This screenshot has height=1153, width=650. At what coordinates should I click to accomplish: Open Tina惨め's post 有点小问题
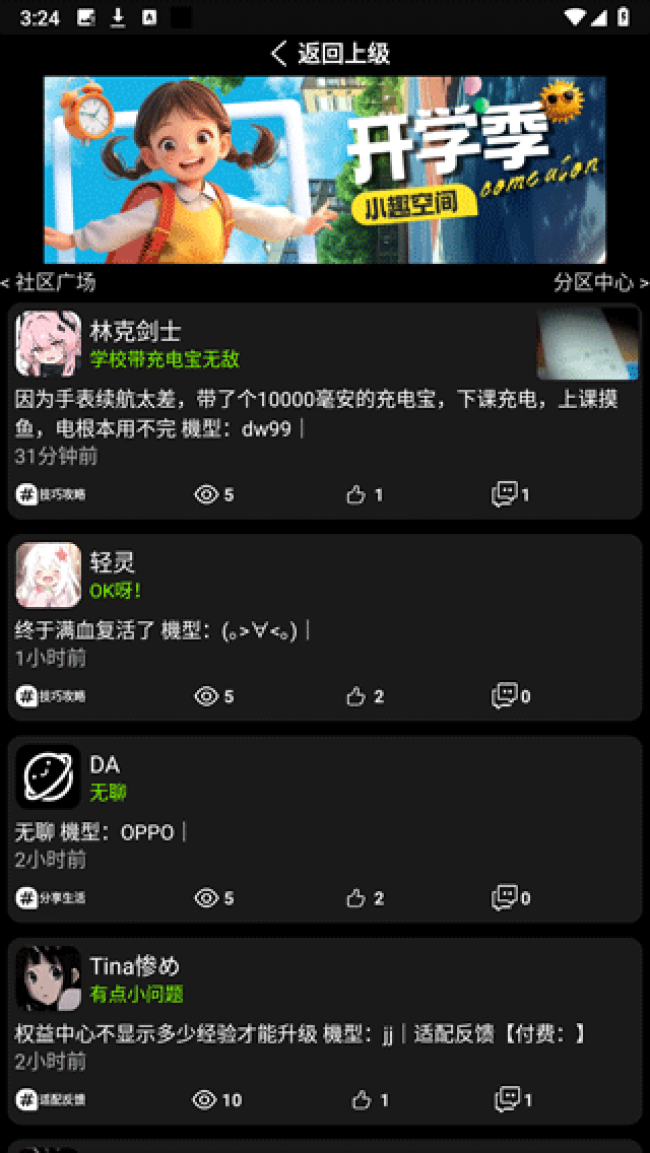coord(320,1034)
